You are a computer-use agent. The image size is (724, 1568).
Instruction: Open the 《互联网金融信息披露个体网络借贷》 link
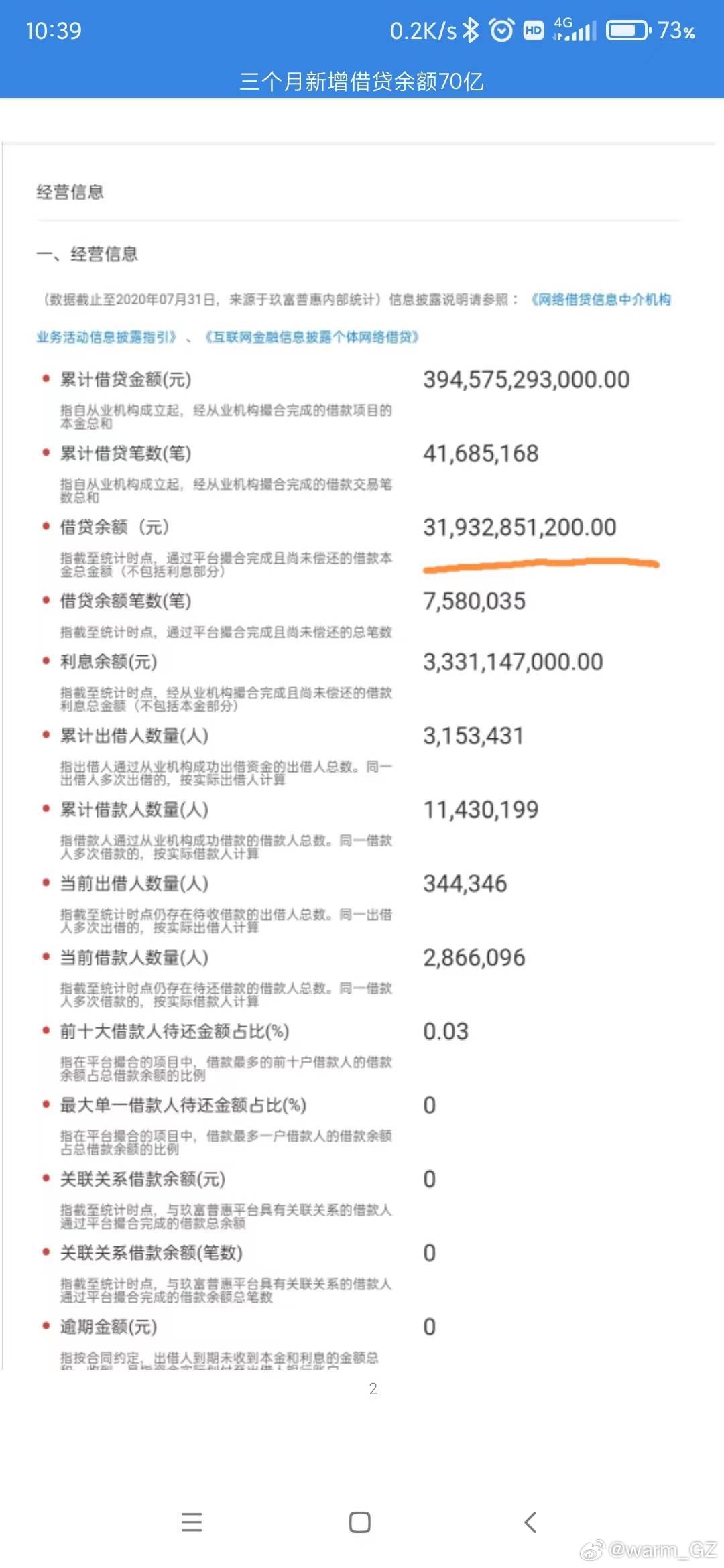click(311, 337)
